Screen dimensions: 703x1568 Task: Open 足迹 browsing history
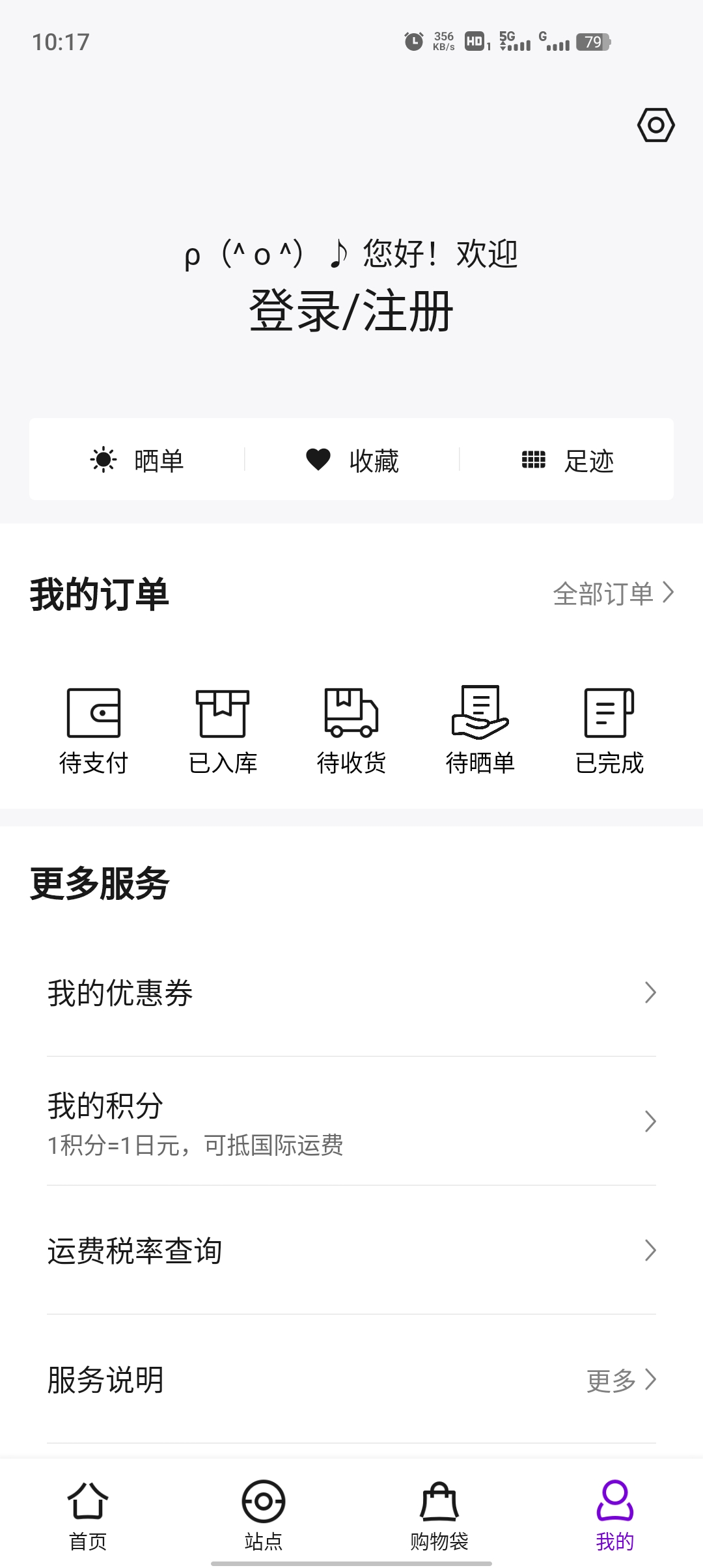pyautogui.click(x=567, y=460)
